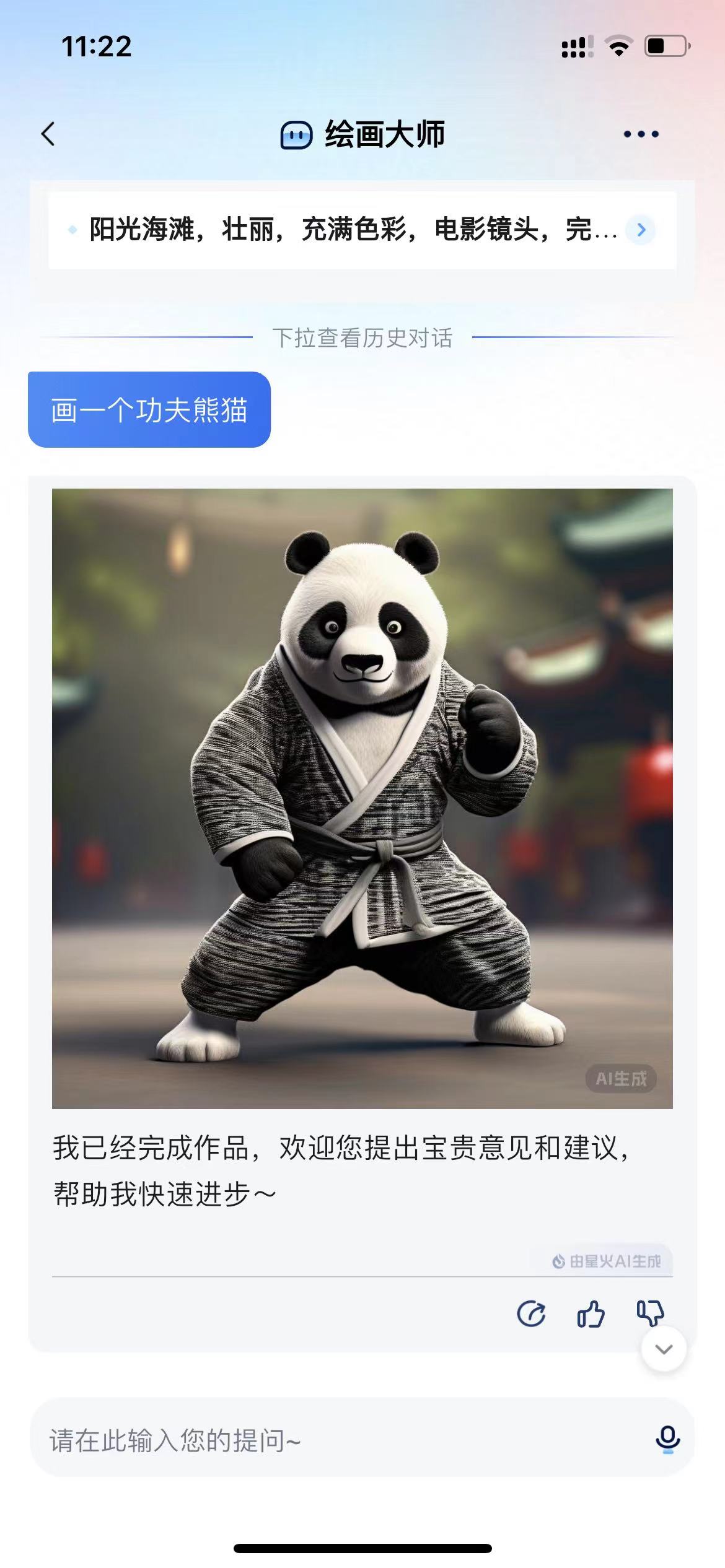Go back from the 绘画大师 chat

(48, 134)
